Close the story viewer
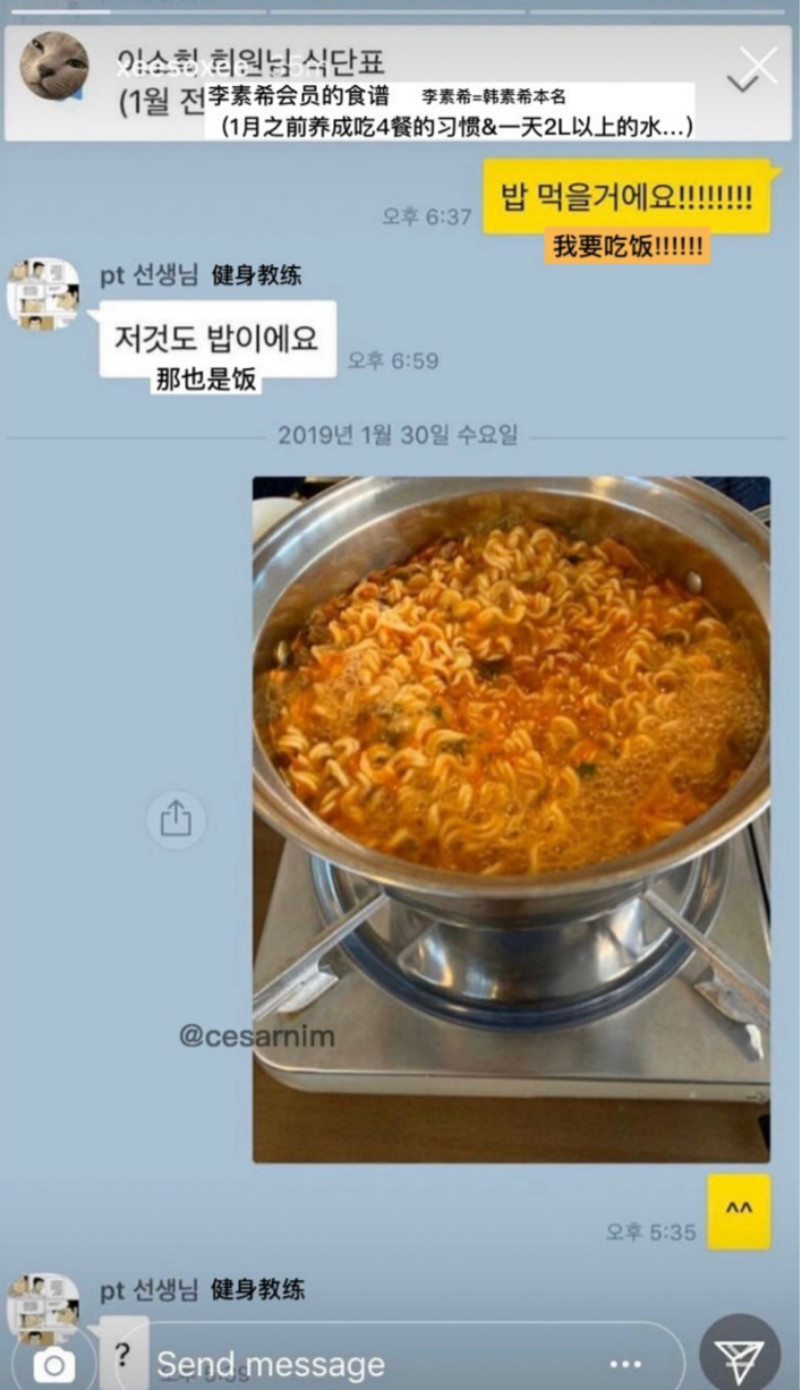 (x=757, y=66)
